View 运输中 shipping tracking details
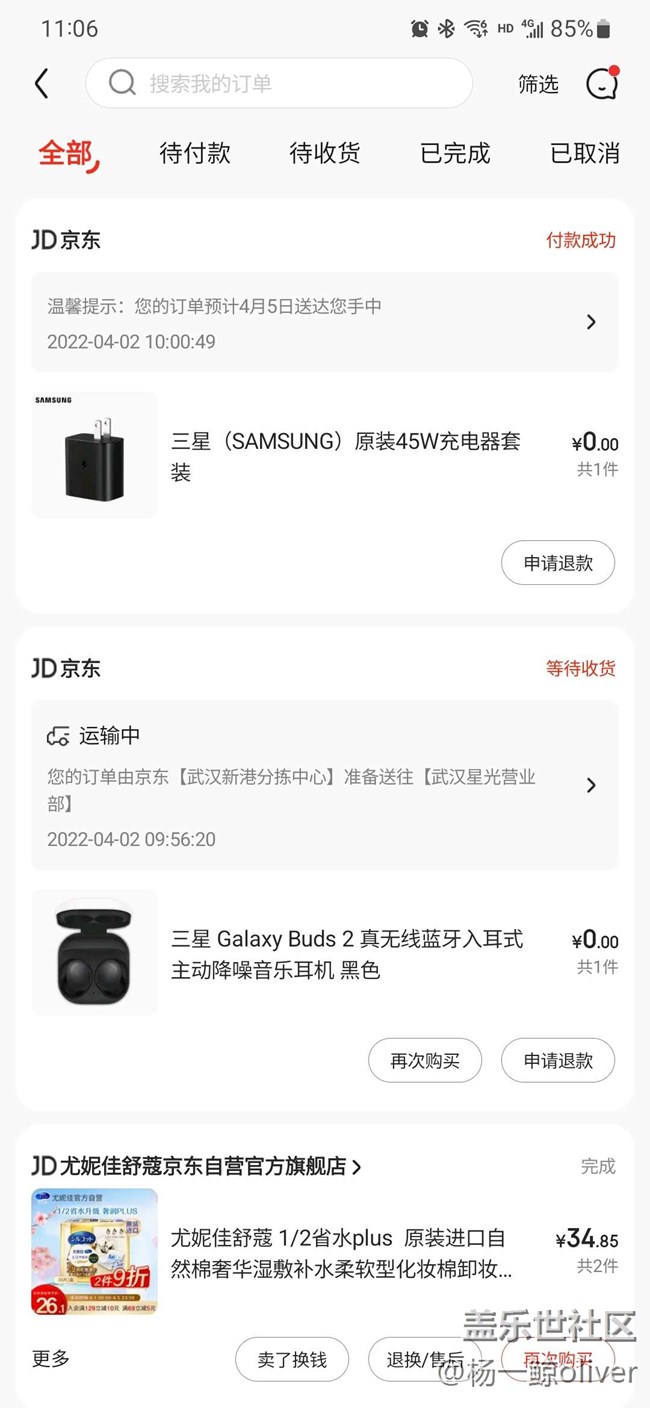The height and width of the screenshot is (1408, 650). pyautogui.click(x=325, y=785)
